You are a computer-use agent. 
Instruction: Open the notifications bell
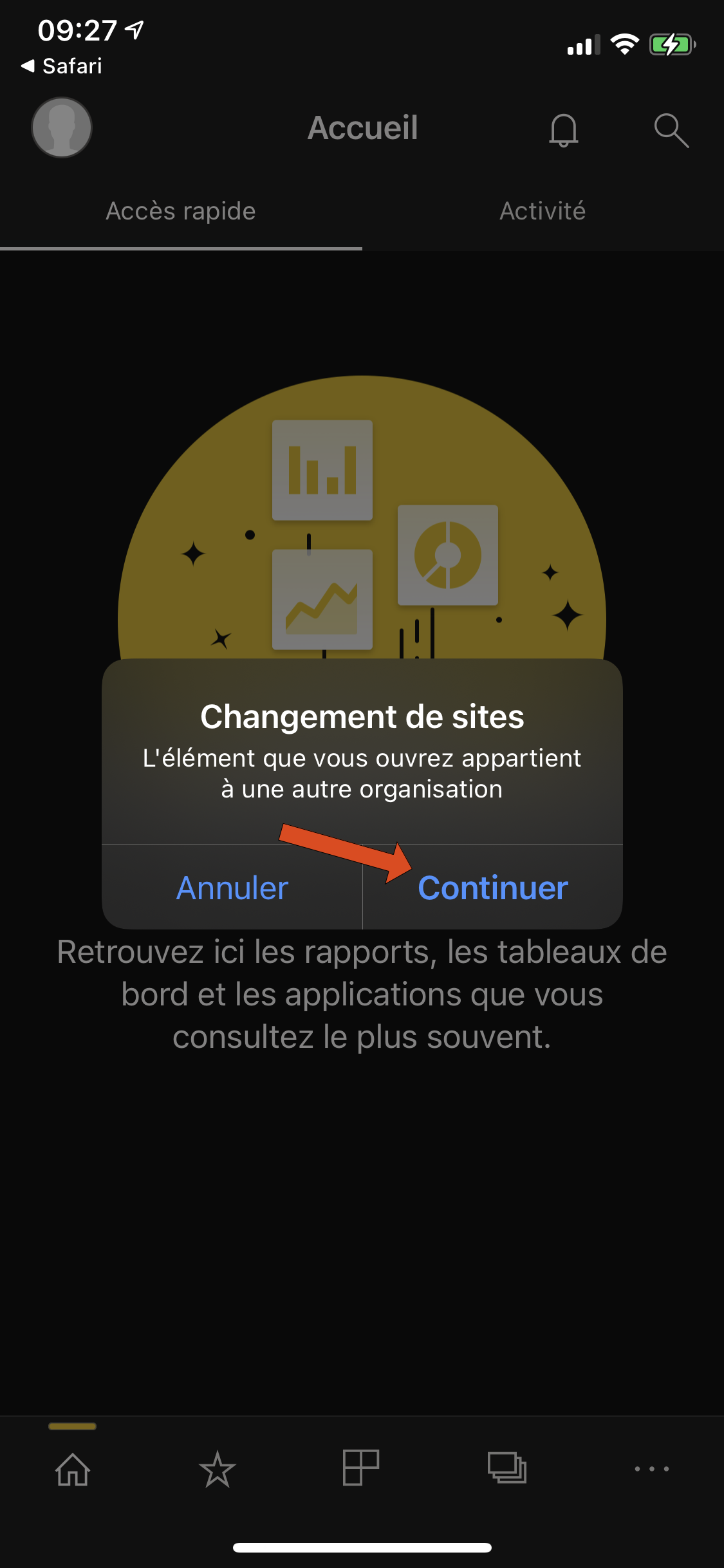[563, 129]
